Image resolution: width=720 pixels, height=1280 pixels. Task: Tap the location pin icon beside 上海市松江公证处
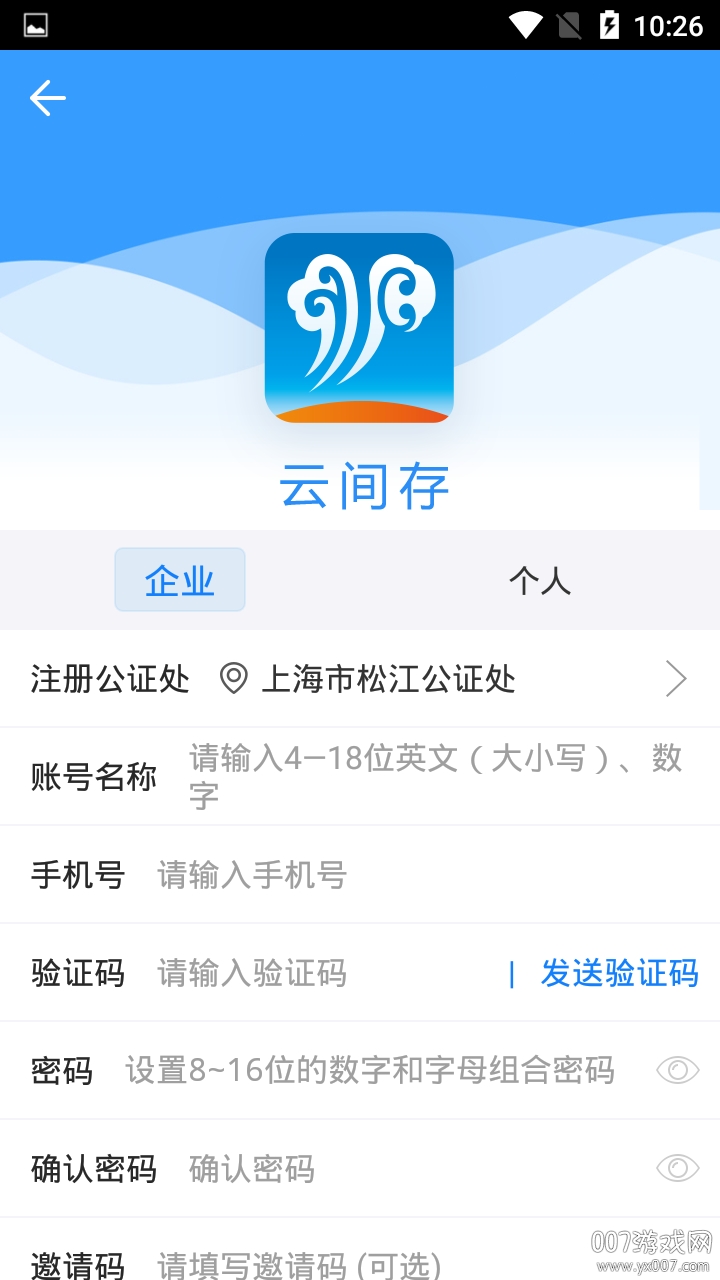tap(236, 678)
